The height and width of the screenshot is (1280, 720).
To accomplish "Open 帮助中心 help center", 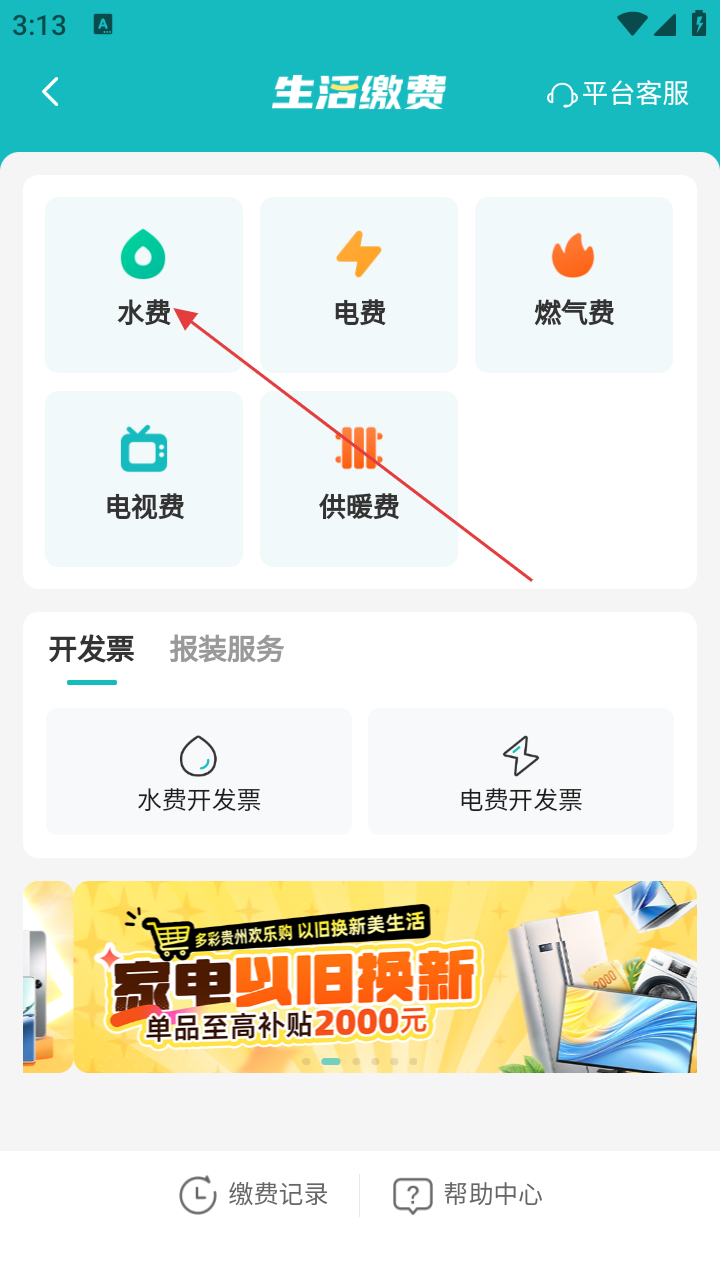I will pos(468,1194).
